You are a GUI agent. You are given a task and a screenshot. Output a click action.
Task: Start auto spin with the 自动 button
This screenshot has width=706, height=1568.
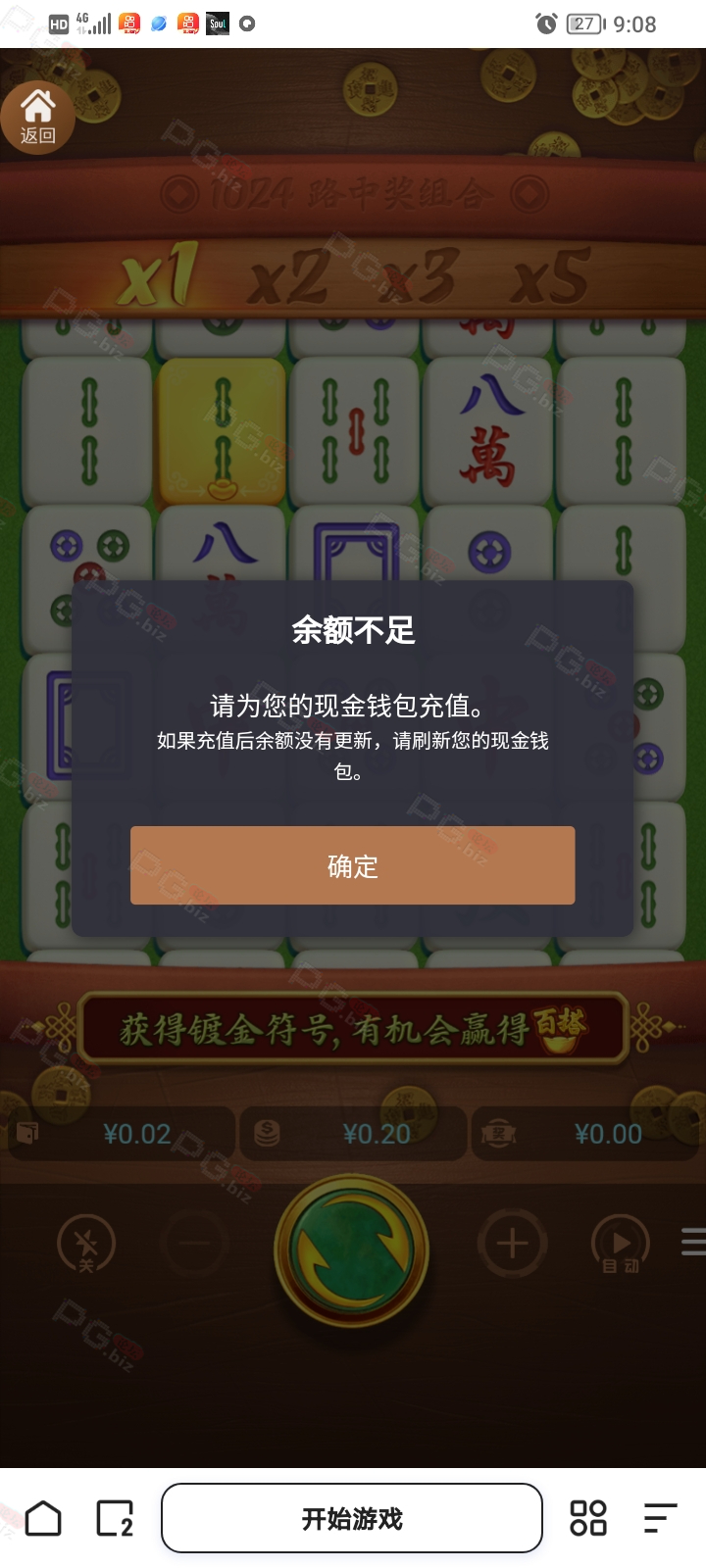pos(621,1245)
